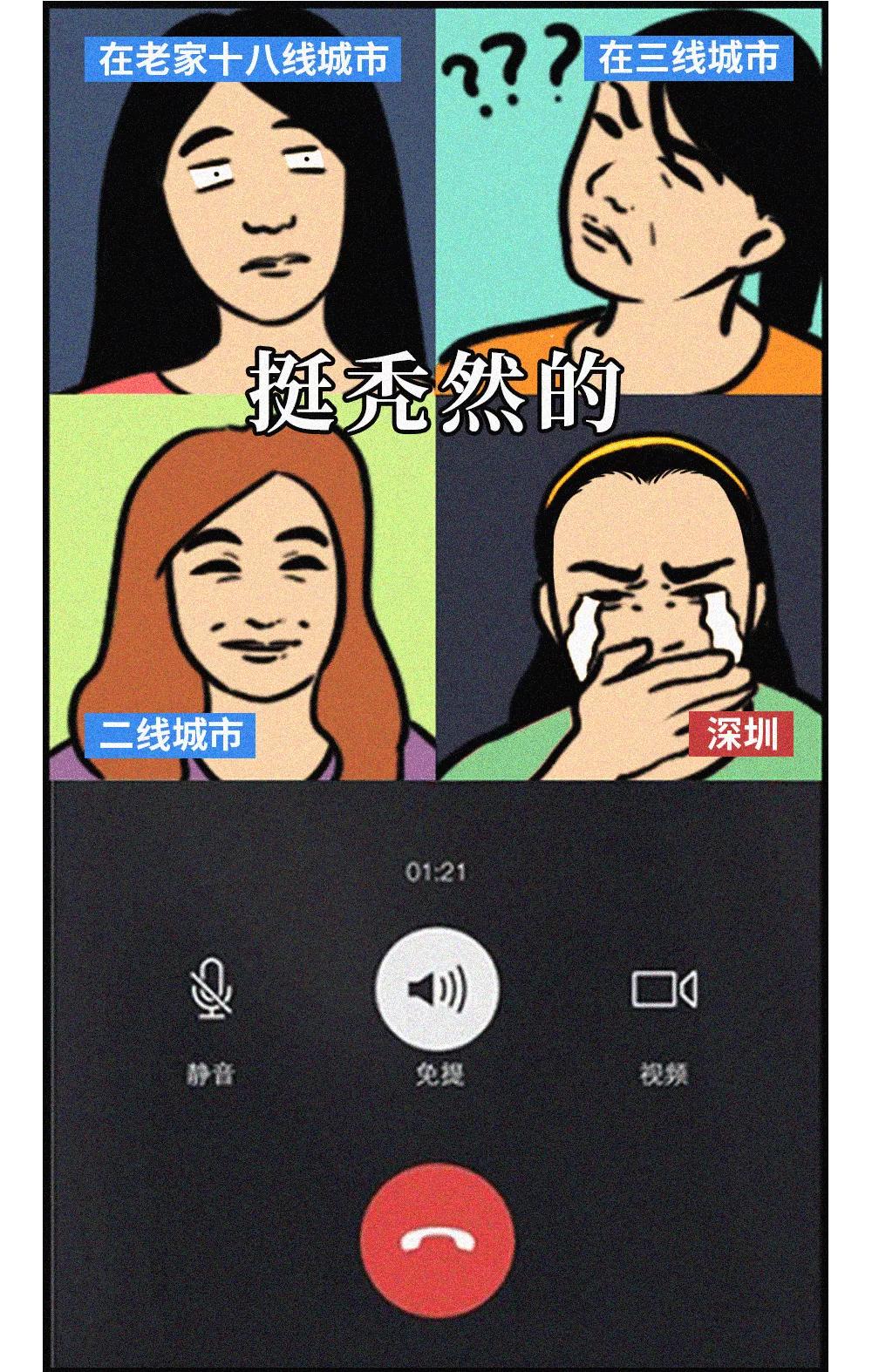This screenshot has height=1372, width=872.
Task: Tap the 01:21 call timer
Action: [433, 869]
